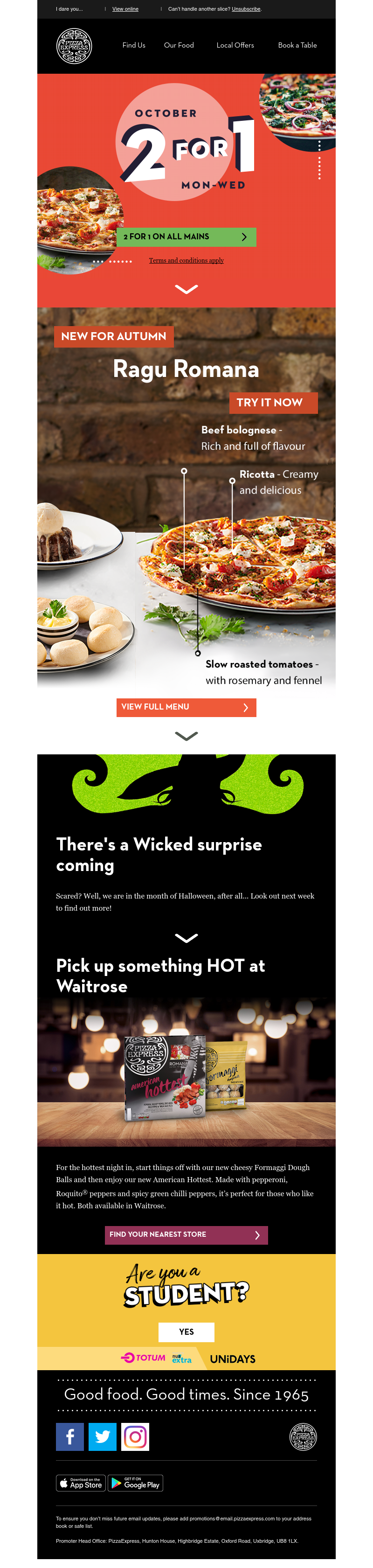Go to Our Food

point(178,45)
